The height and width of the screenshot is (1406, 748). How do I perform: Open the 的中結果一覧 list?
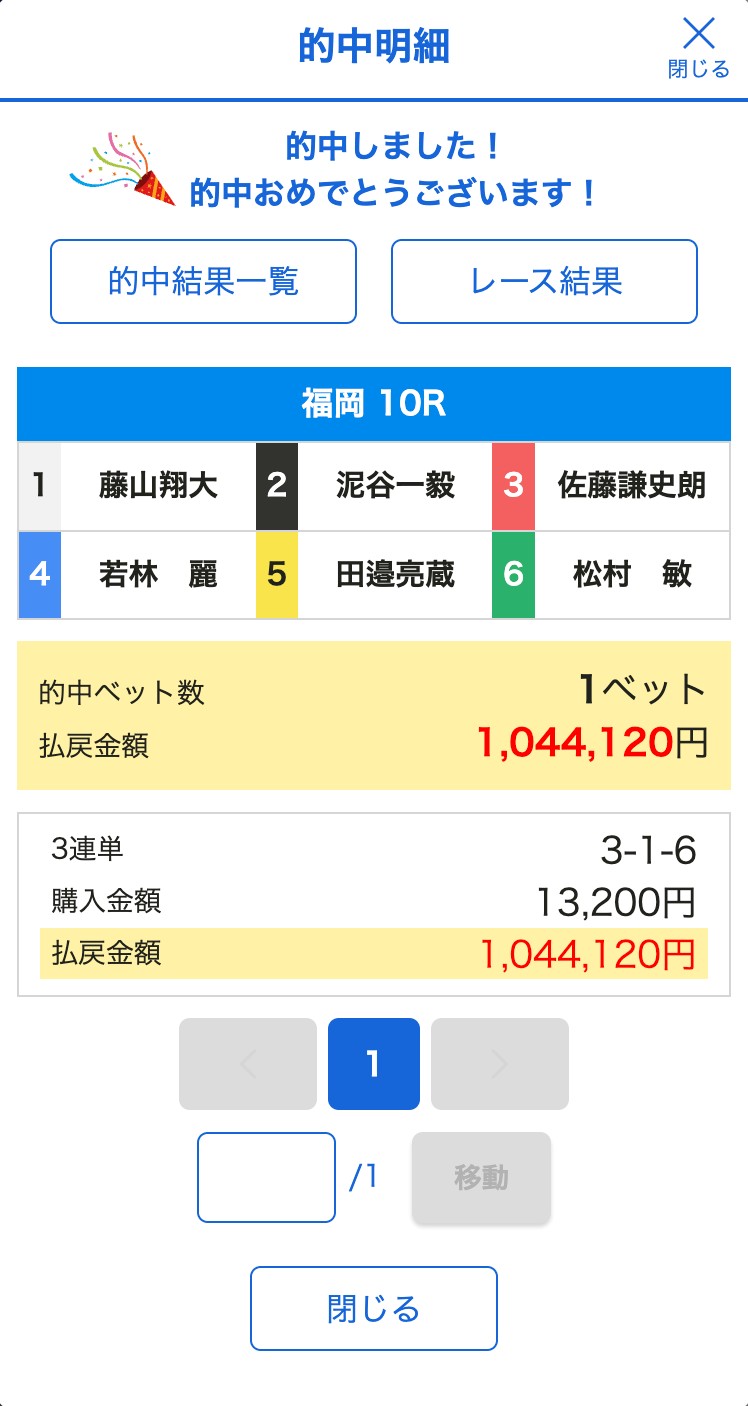pyautogui.click(x=203, y=282)
